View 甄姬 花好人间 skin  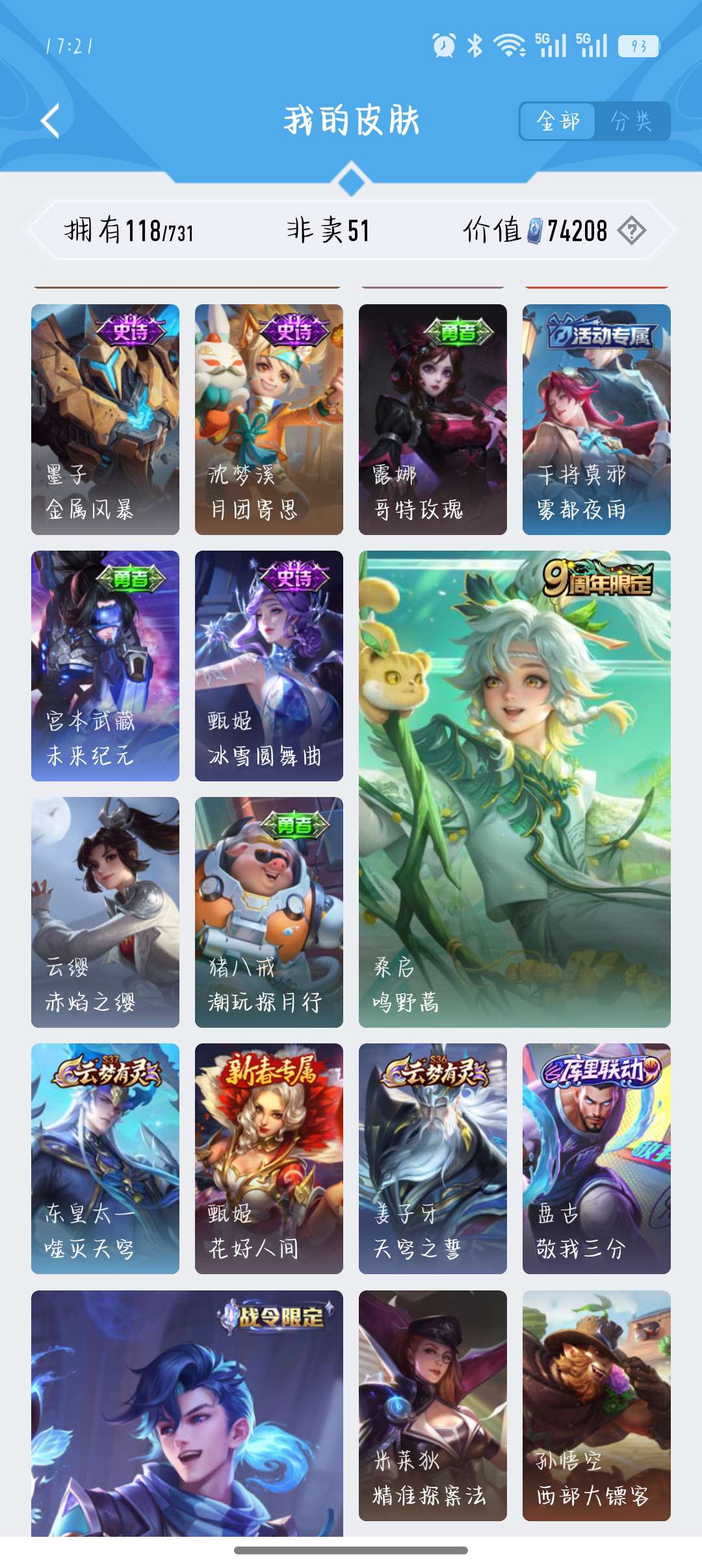(269, 1158)
